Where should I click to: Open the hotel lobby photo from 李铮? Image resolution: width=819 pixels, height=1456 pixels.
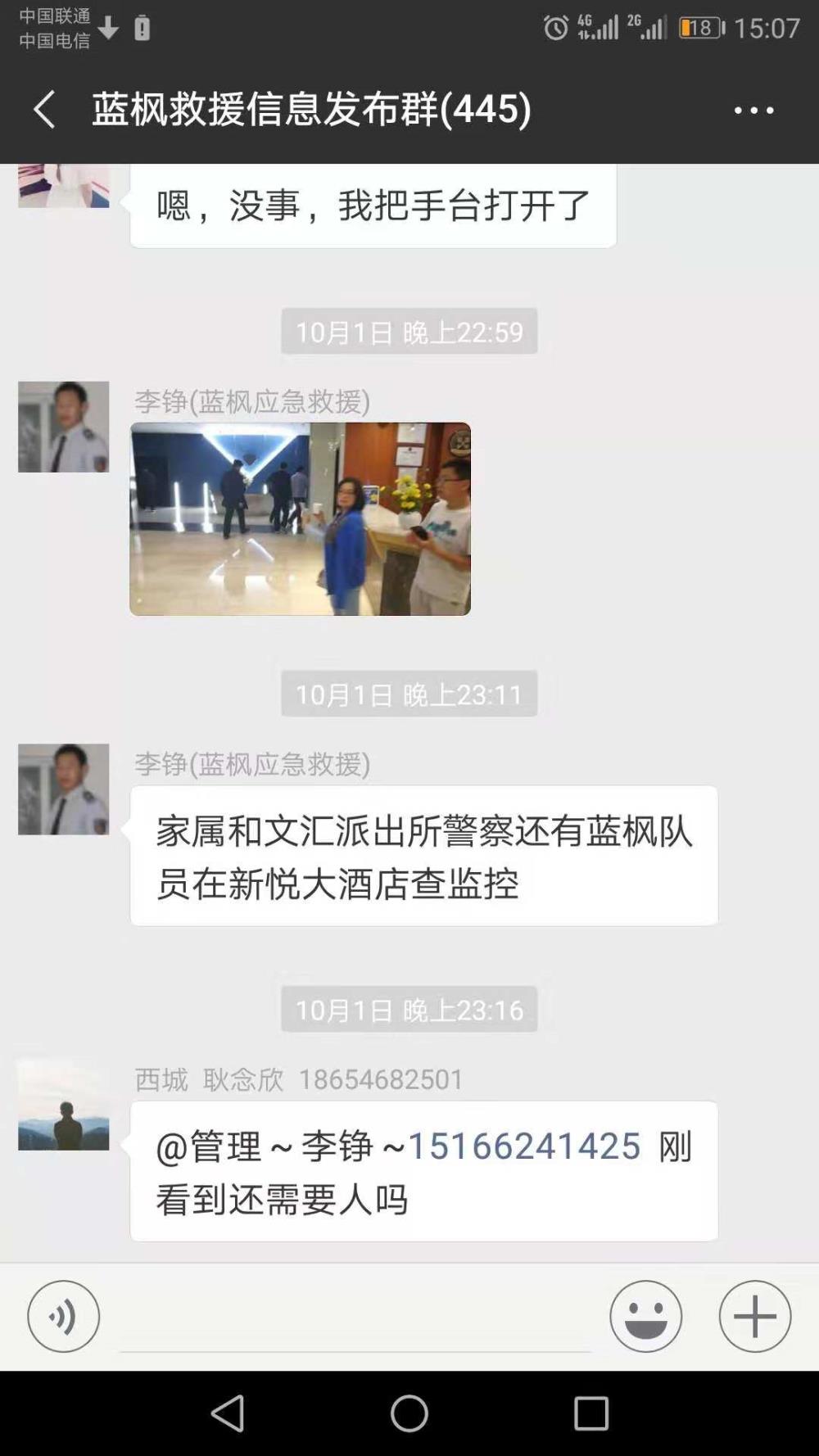coord(300,519)
